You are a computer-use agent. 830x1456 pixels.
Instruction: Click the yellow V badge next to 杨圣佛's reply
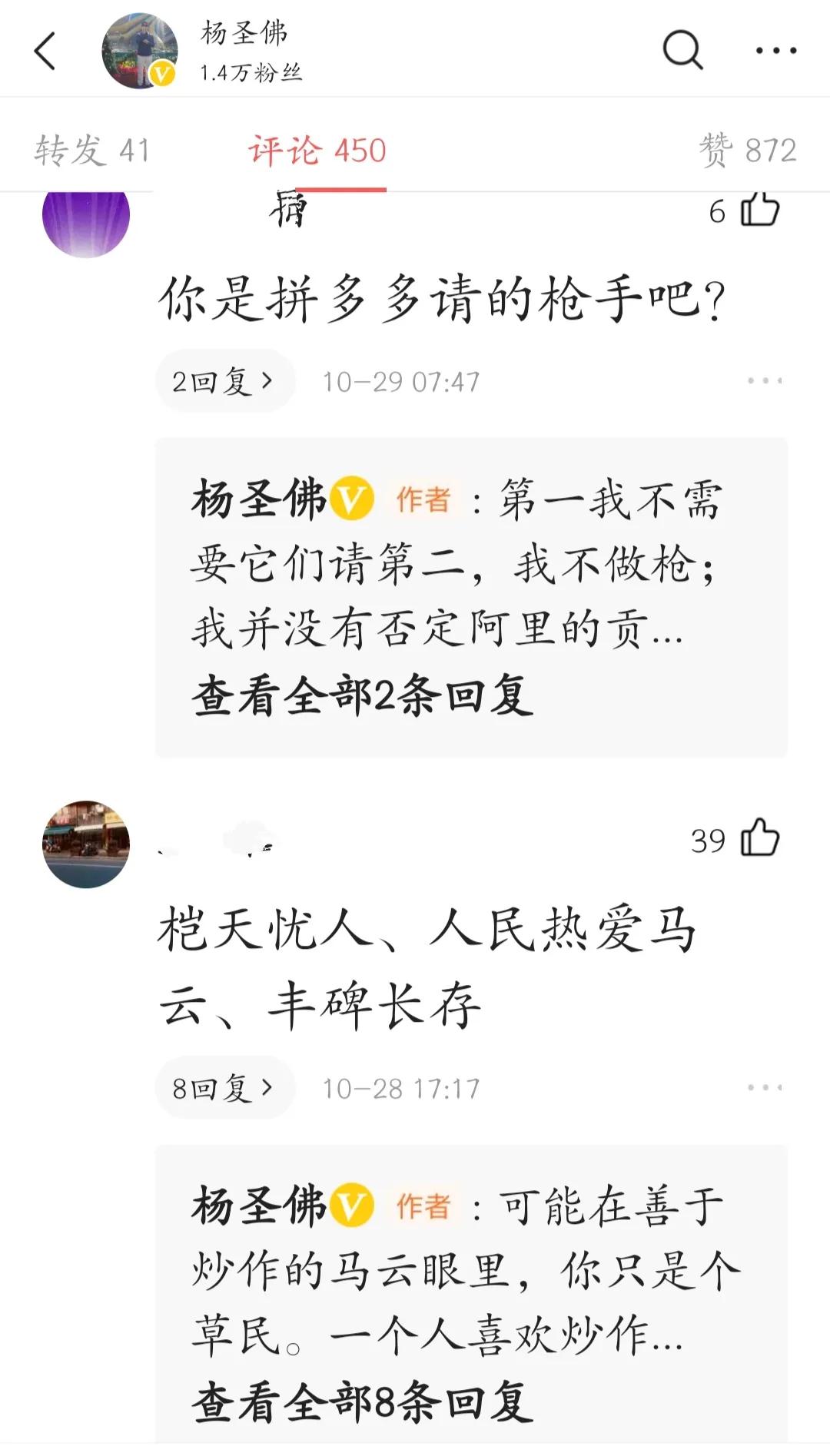point(350,499)
